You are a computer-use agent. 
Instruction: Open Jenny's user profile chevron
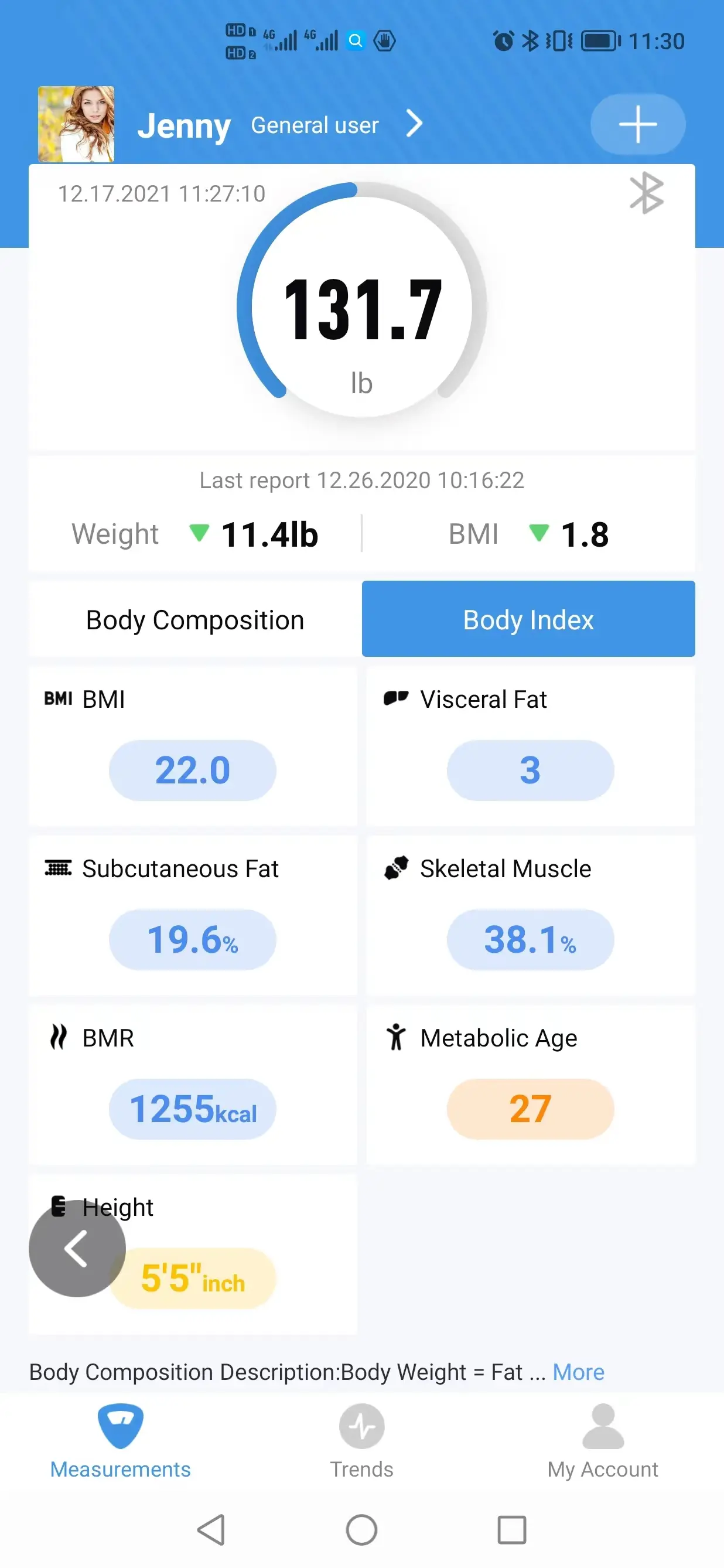pyautogui.click(x=414, y=124)
